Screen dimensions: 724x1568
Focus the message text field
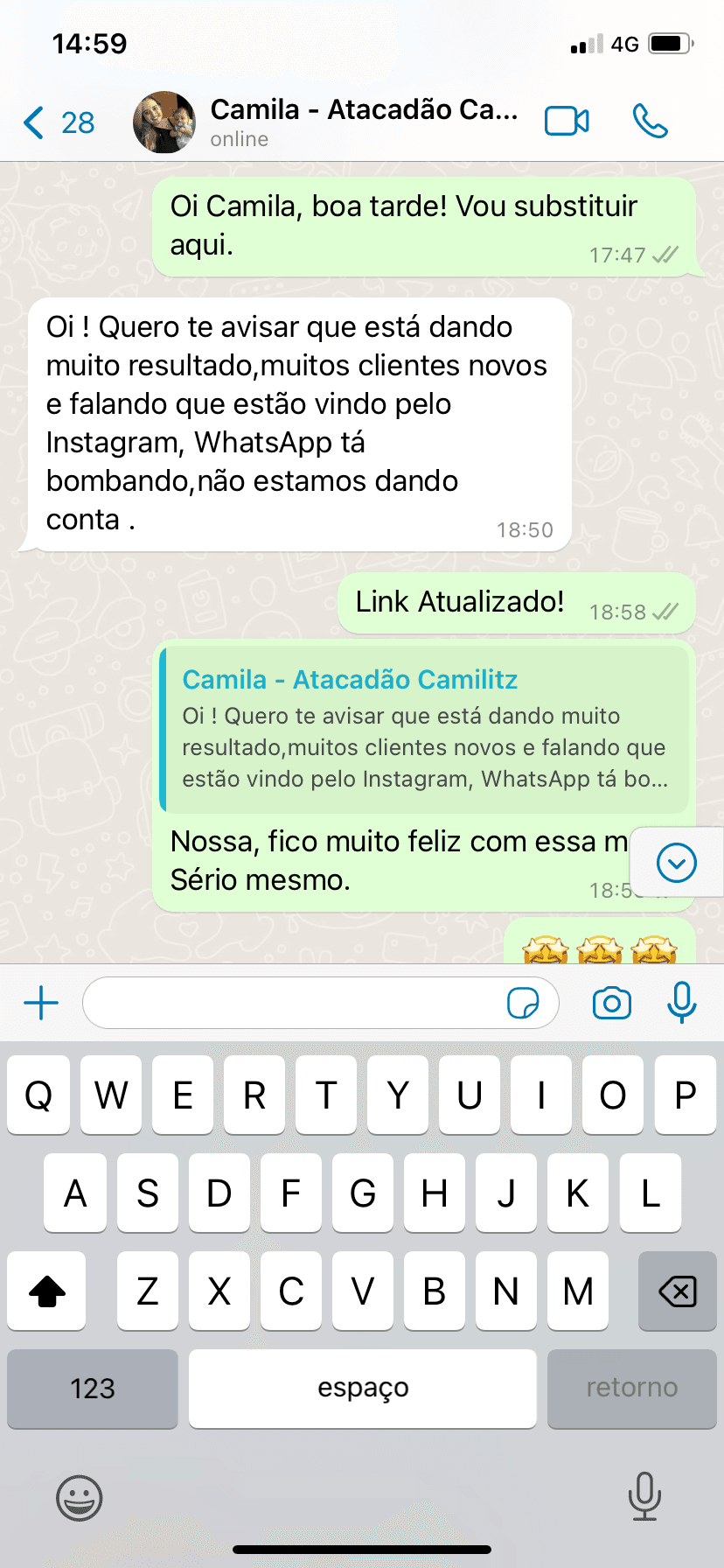pyautogui.click(x=293, y=1003)
